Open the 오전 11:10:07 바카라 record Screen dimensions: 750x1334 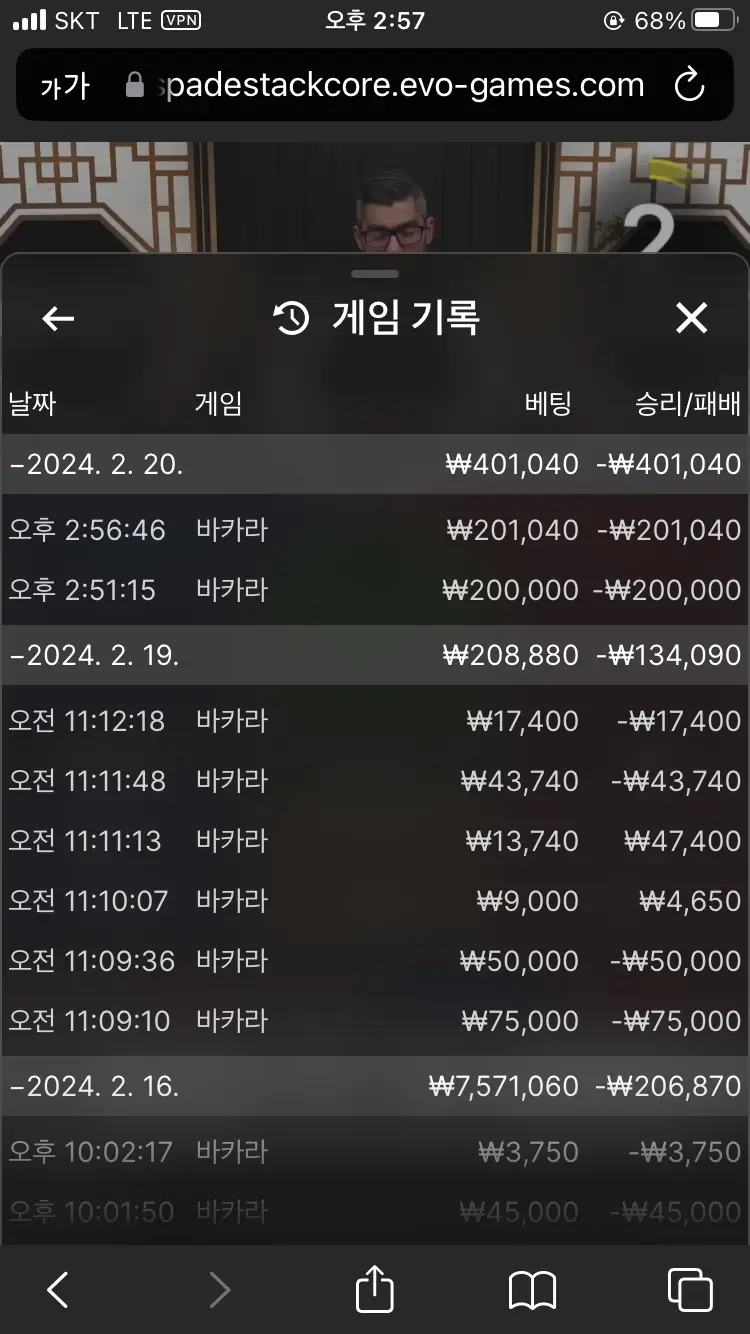pyautogui.click(x=375, y=900)
